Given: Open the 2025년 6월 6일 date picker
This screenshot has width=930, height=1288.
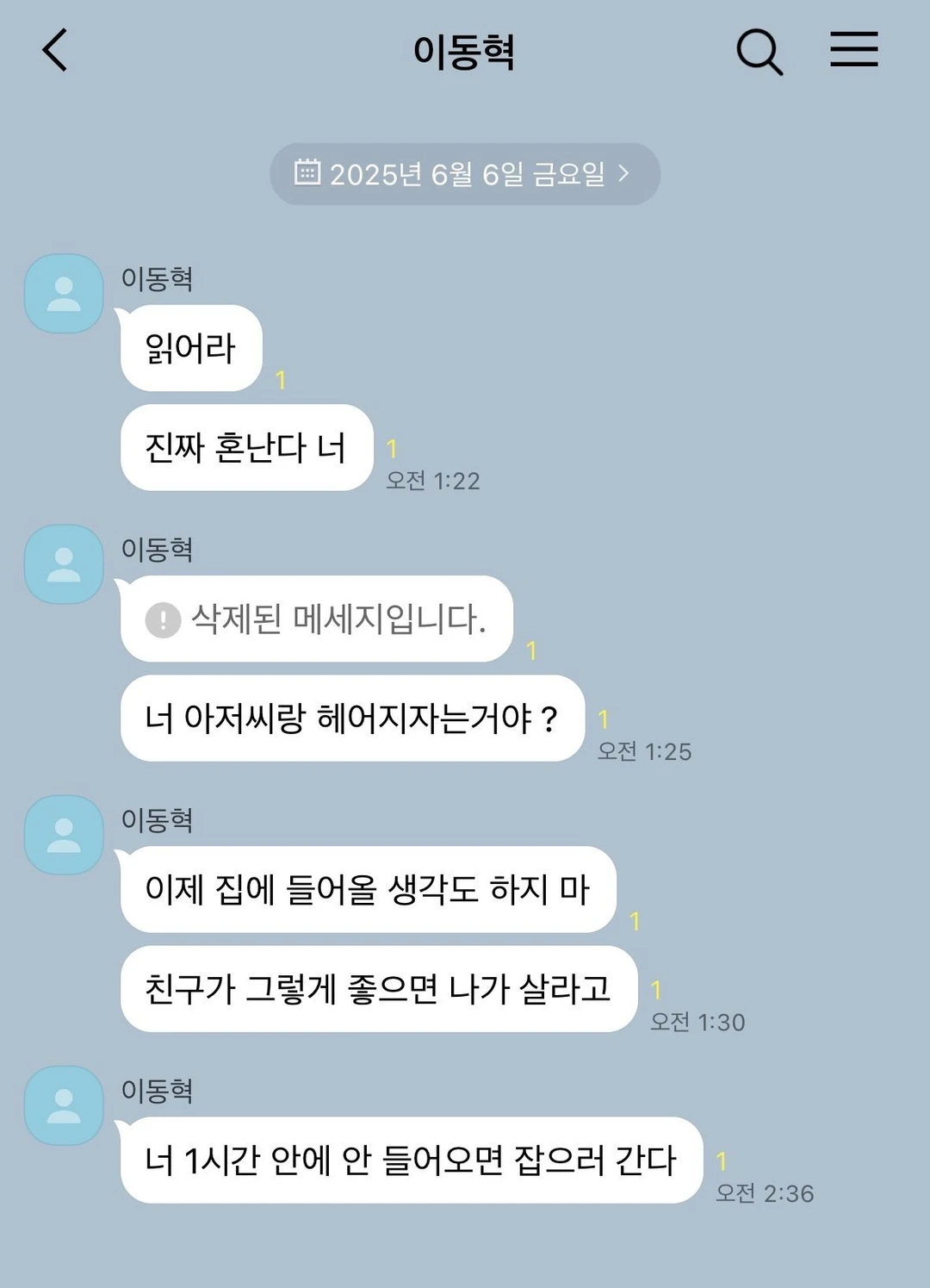Looking at the screenshot, I should pos(465,174).
